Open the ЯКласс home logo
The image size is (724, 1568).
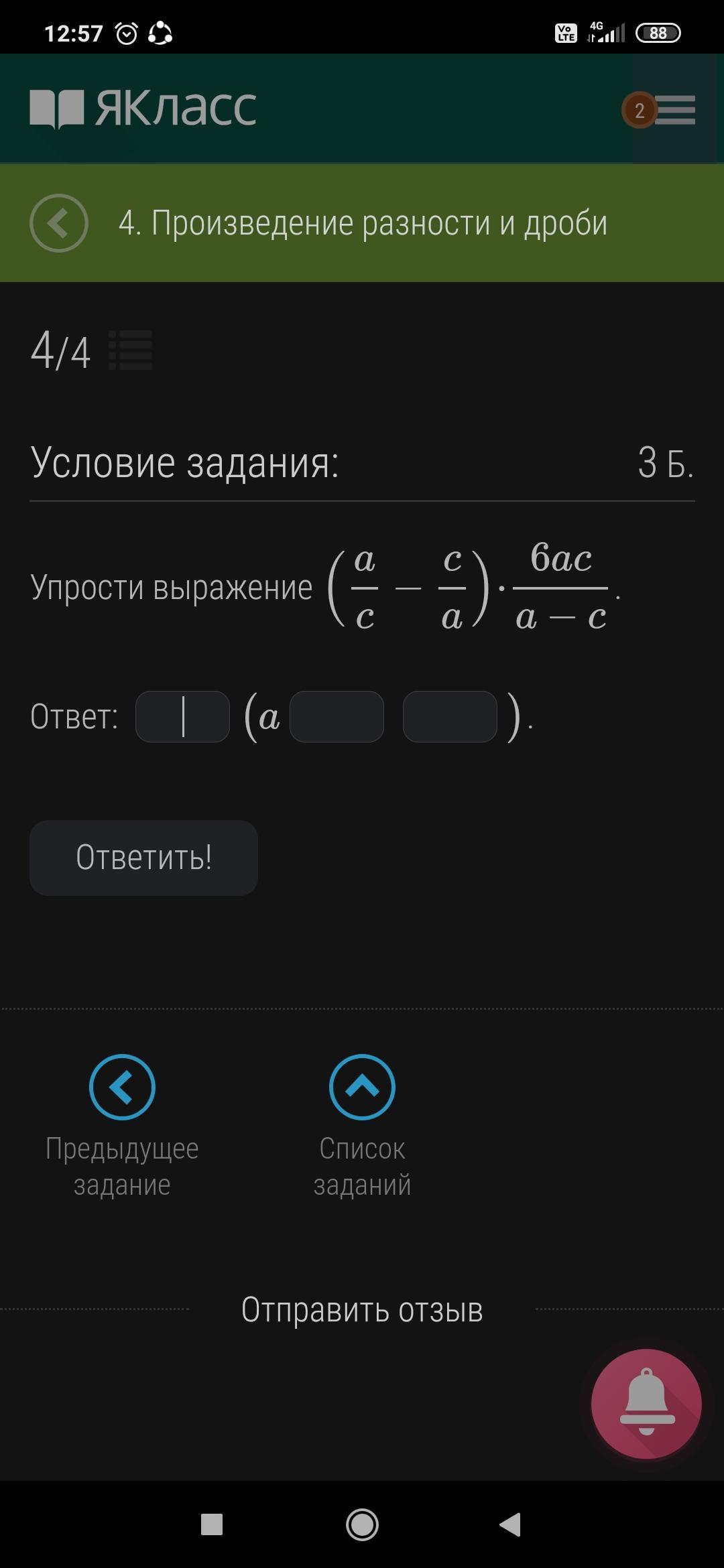pyautogui.click(x=143, y=109)
